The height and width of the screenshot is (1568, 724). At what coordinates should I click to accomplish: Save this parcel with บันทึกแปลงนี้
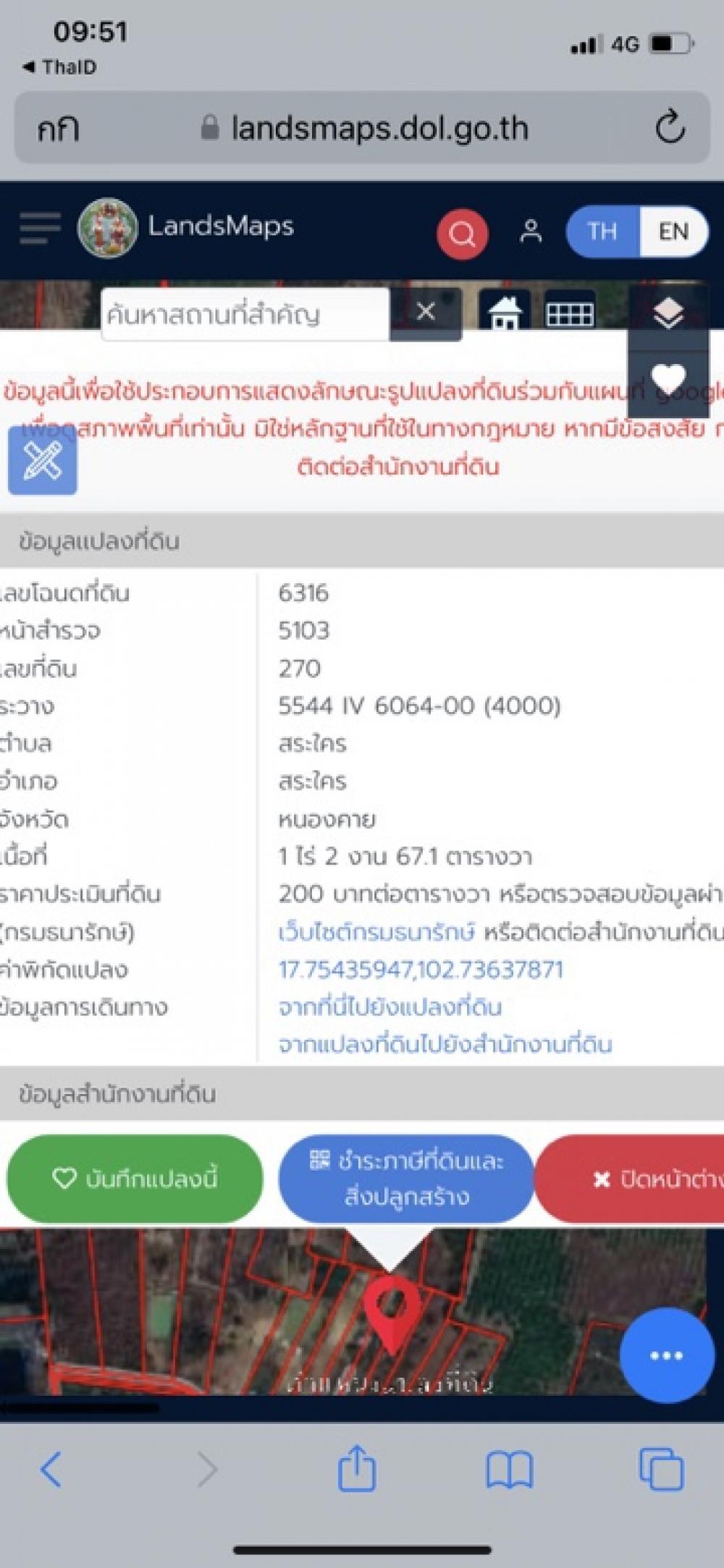click(x=135, y=1179)
